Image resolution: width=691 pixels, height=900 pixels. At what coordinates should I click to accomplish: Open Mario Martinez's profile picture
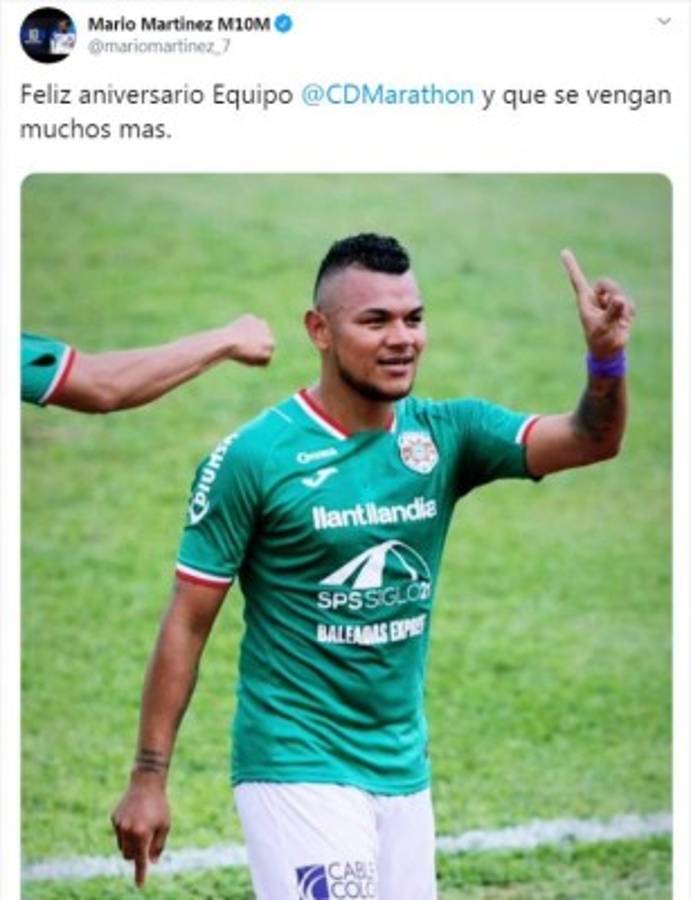(x=48, y=34)
